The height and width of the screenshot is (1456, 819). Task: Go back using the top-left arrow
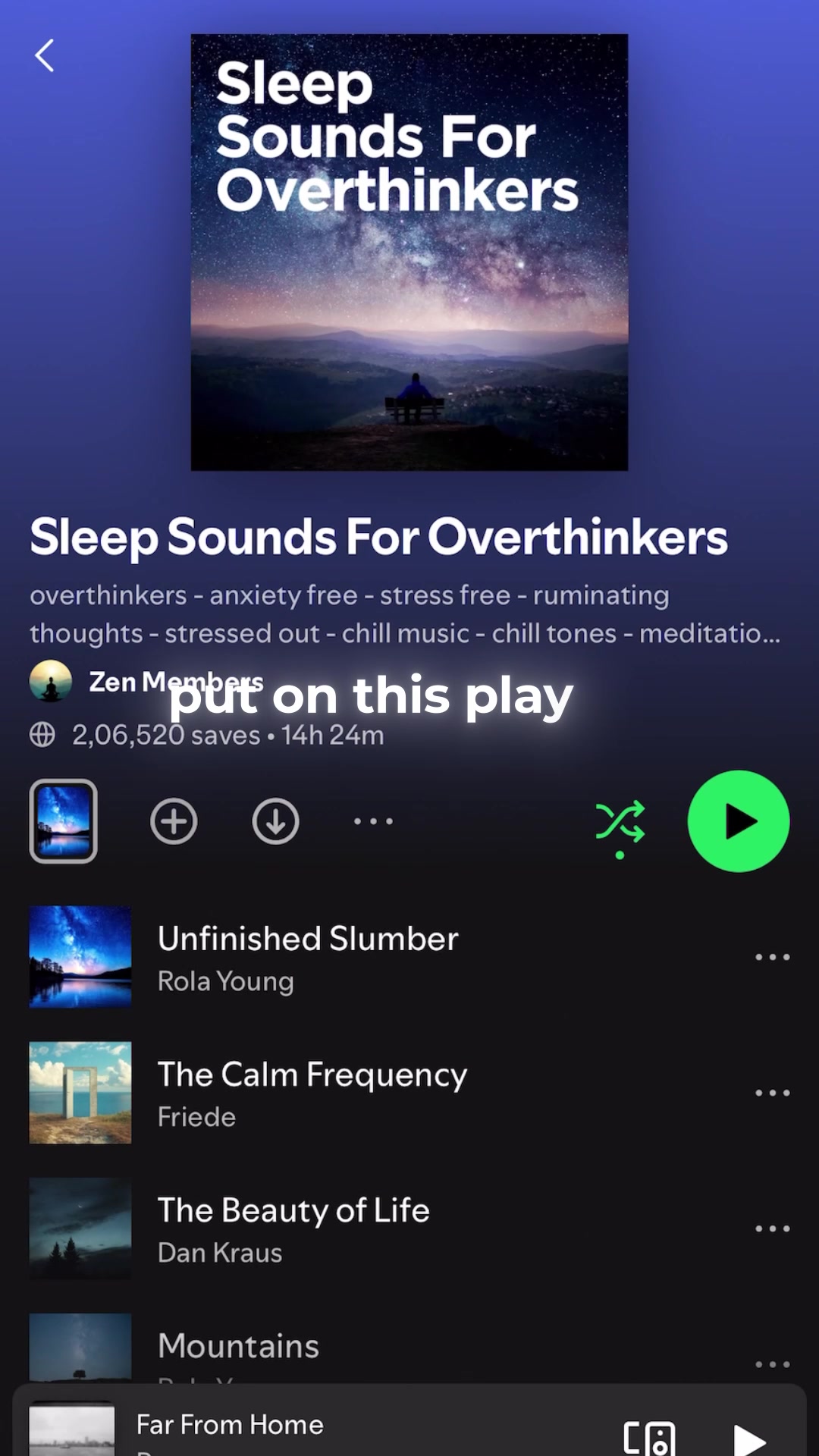pos(45,55)
